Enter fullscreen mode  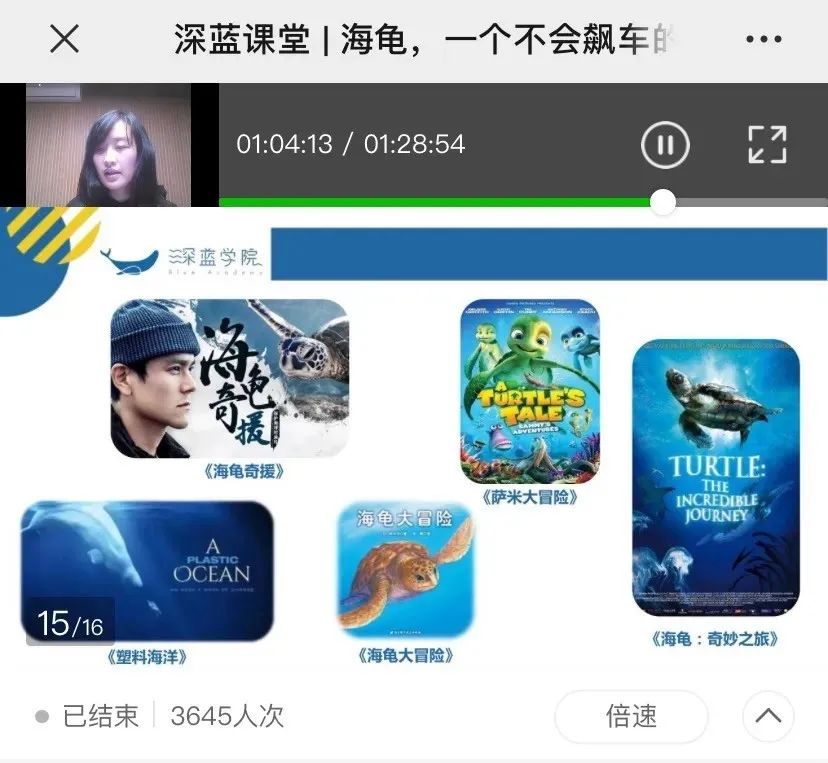[767, 145]
